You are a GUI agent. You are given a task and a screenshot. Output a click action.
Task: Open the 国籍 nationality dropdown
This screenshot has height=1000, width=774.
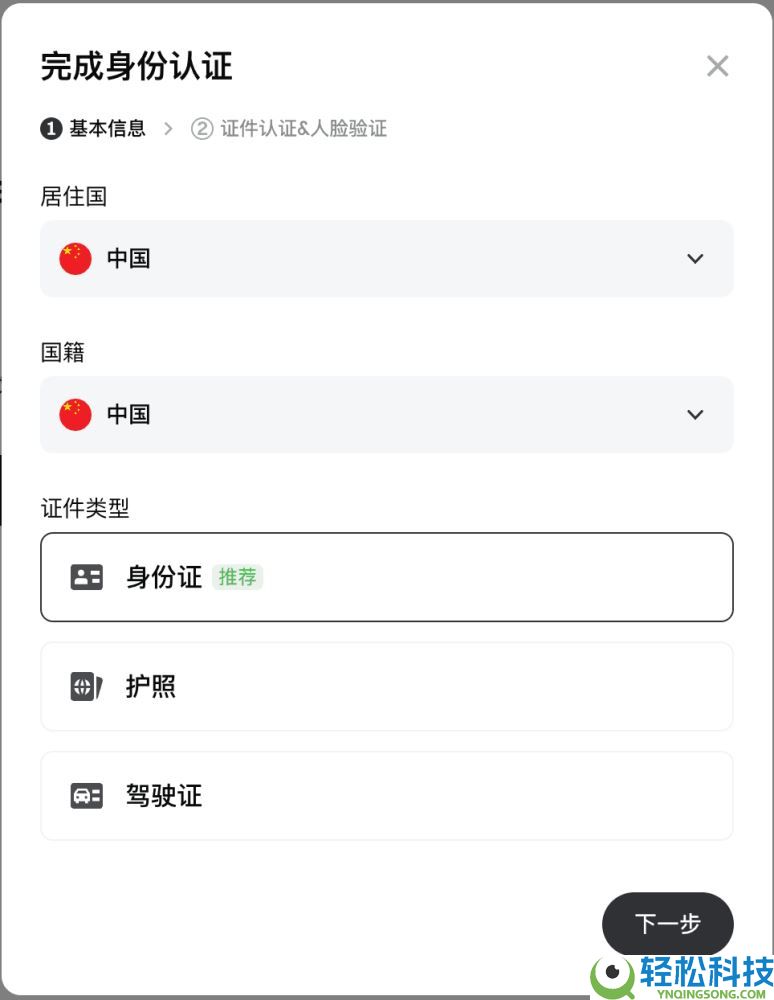pyautogui.click(x=387, y=414)
